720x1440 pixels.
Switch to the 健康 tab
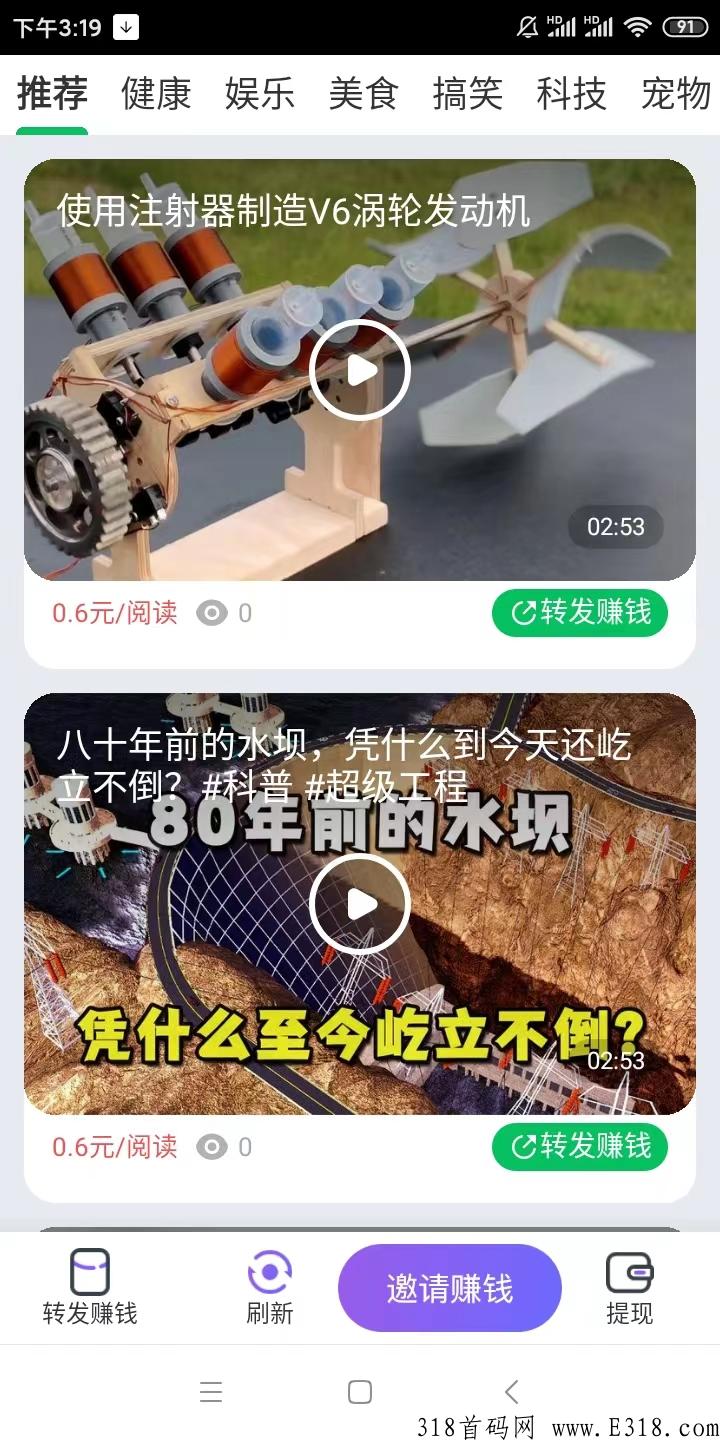[156, 93]
